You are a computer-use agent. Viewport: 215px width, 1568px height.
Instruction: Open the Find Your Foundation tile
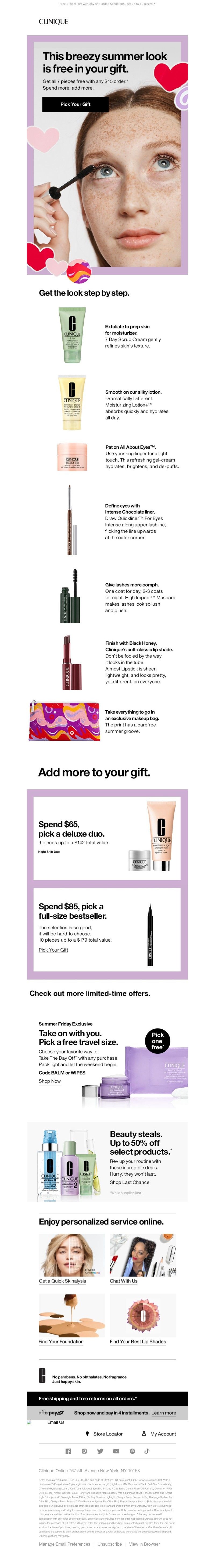point(61,1341)
